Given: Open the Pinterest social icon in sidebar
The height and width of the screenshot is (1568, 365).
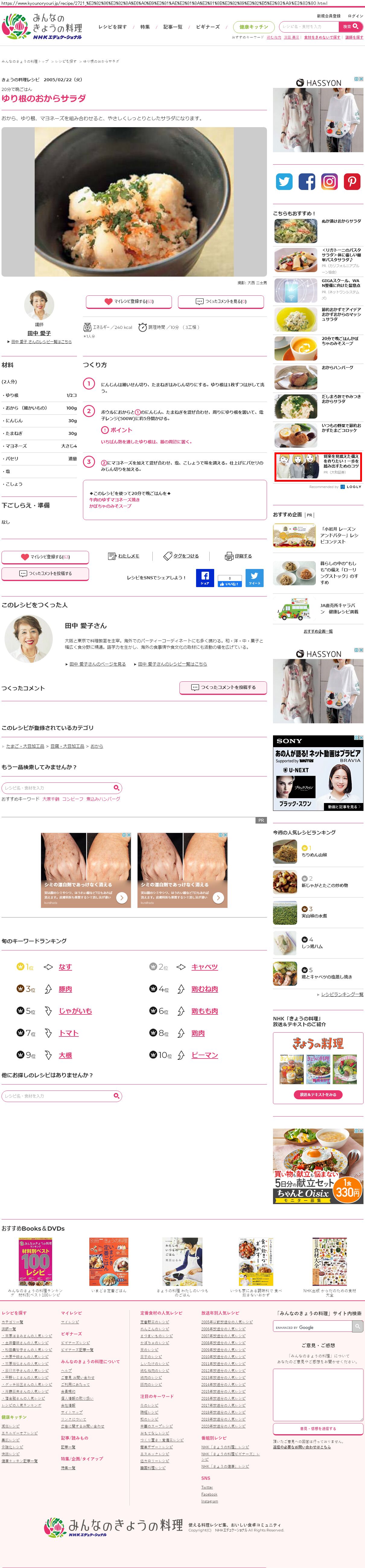Looking at the screenshot, I should 352,182.
